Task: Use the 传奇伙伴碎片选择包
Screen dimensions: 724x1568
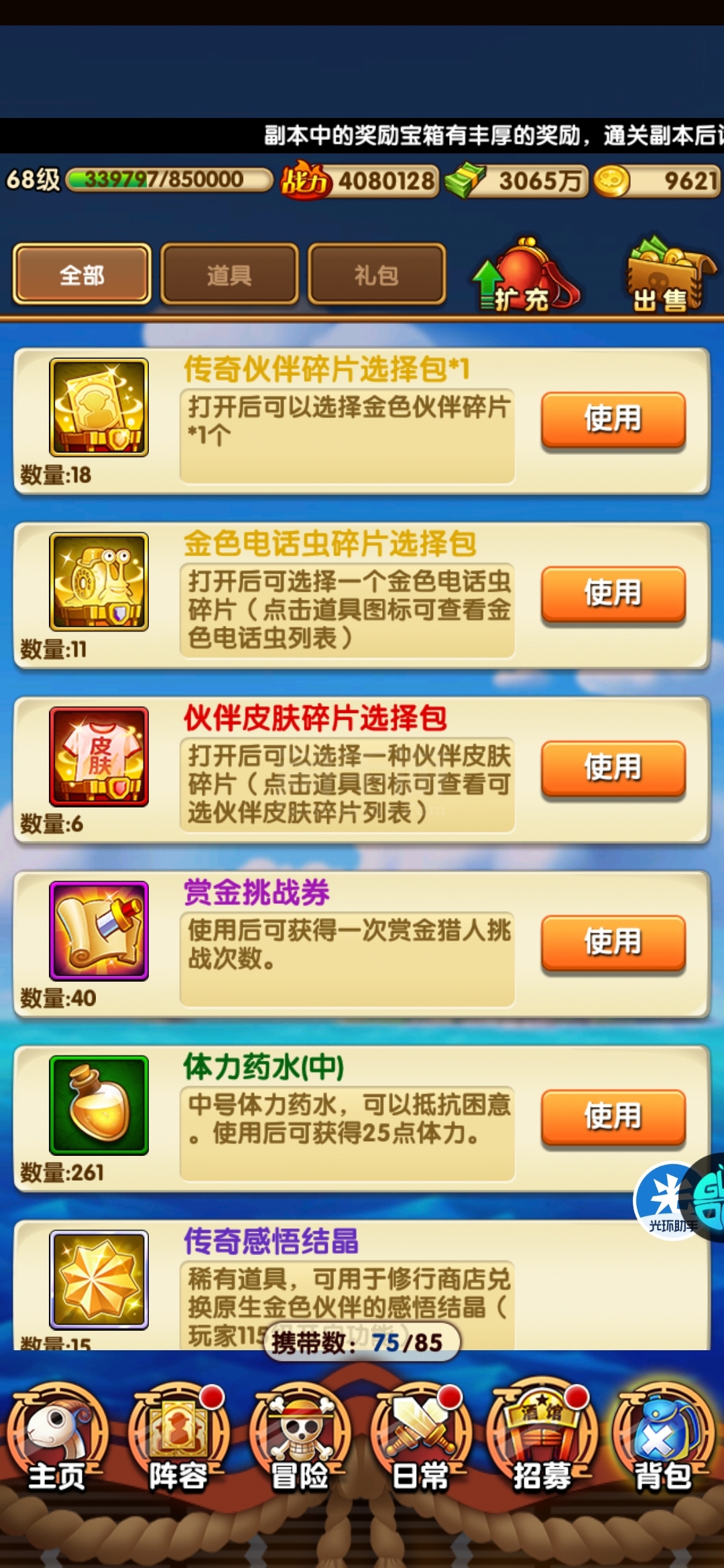Action: [613, 419]
